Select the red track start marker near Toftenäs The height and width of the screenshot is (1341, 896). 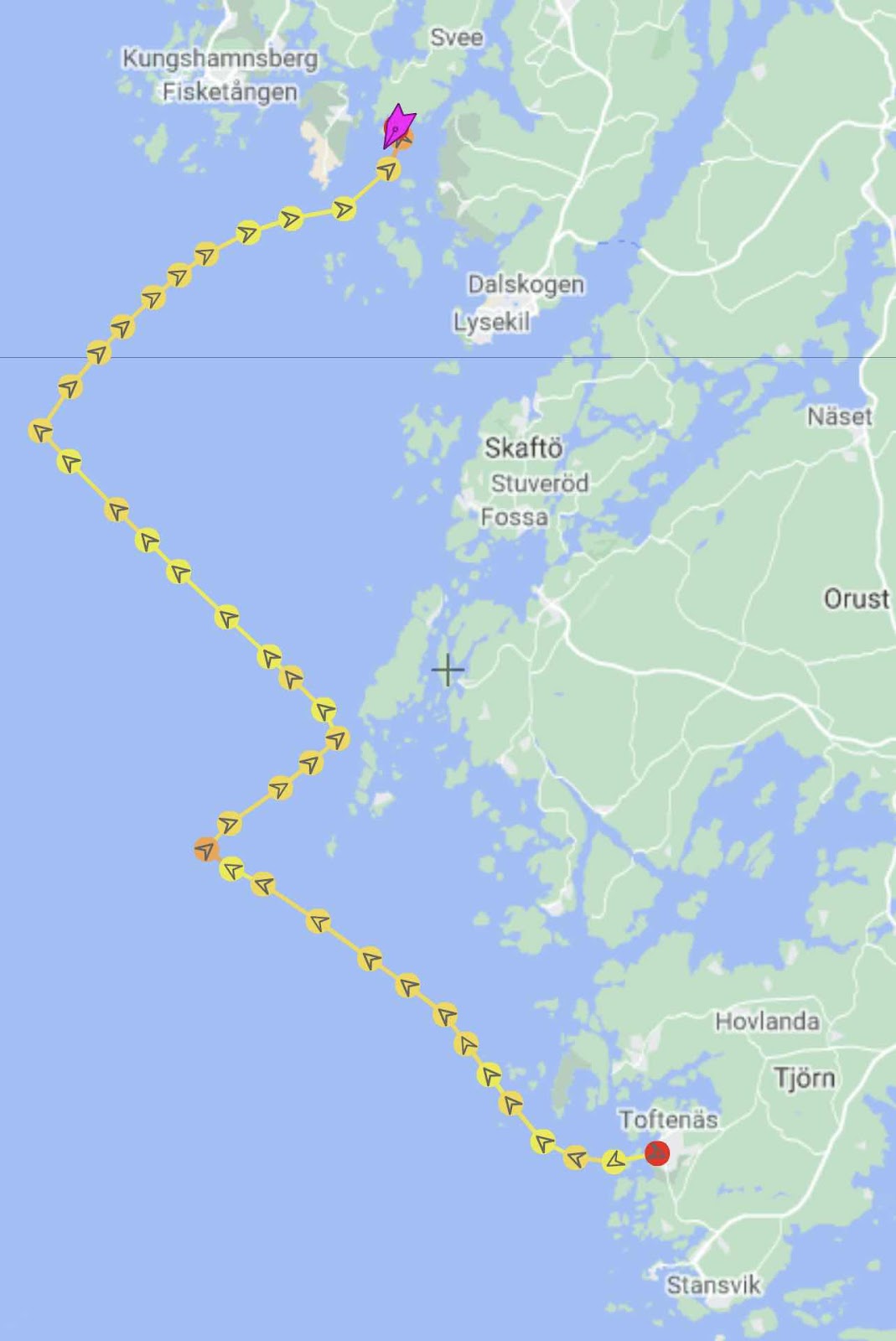[657, 1153]
